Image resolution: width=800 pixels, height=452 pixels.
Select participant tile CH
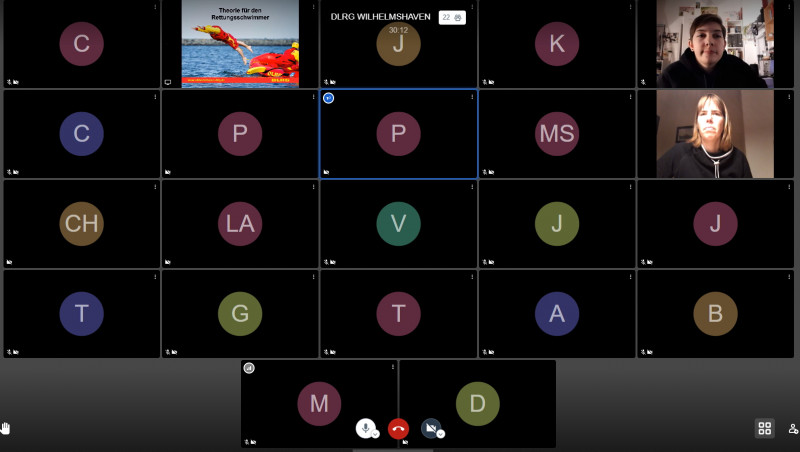click(81, 224)
